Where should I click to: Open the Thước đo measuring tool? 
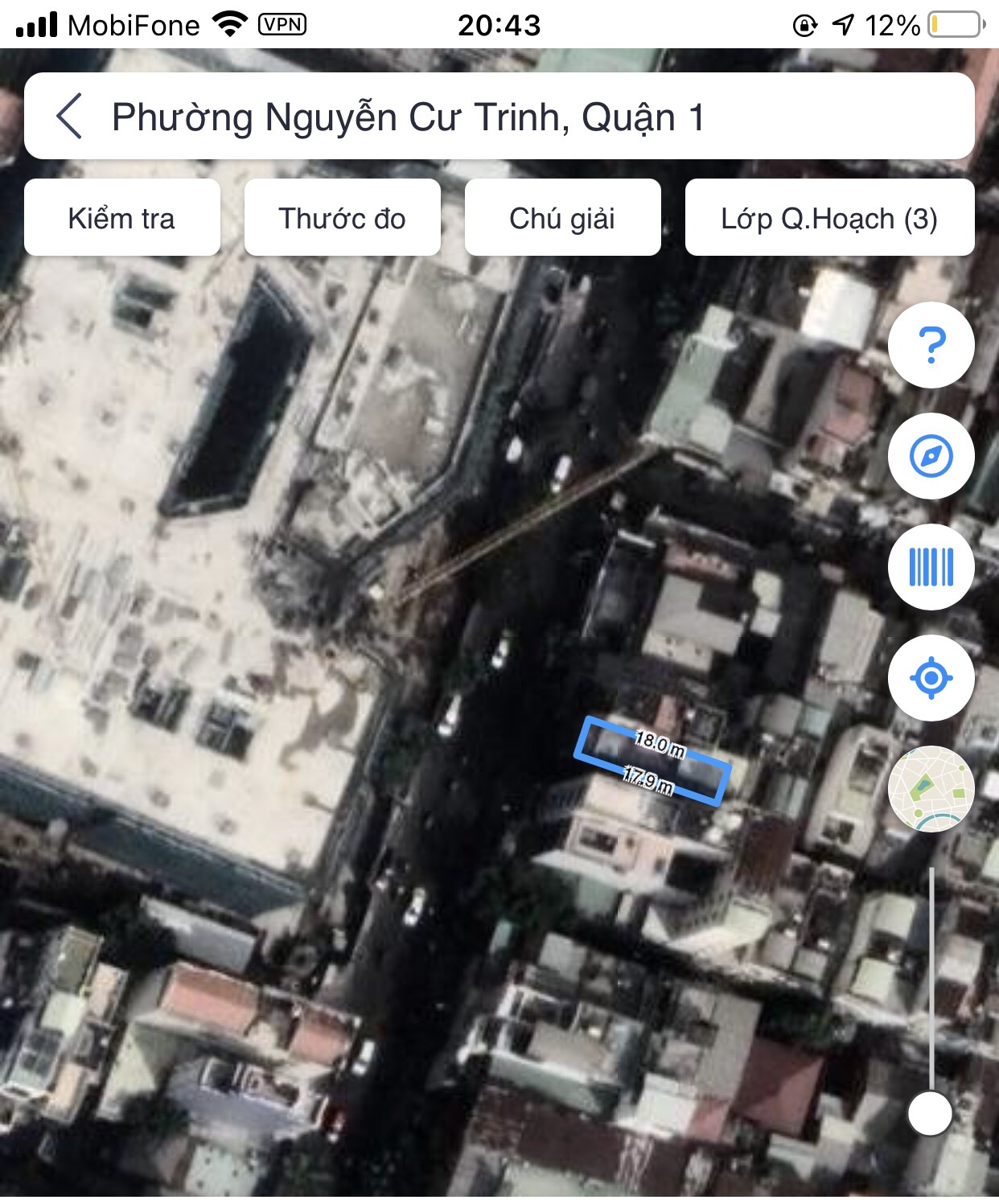(x=342, y=218)
